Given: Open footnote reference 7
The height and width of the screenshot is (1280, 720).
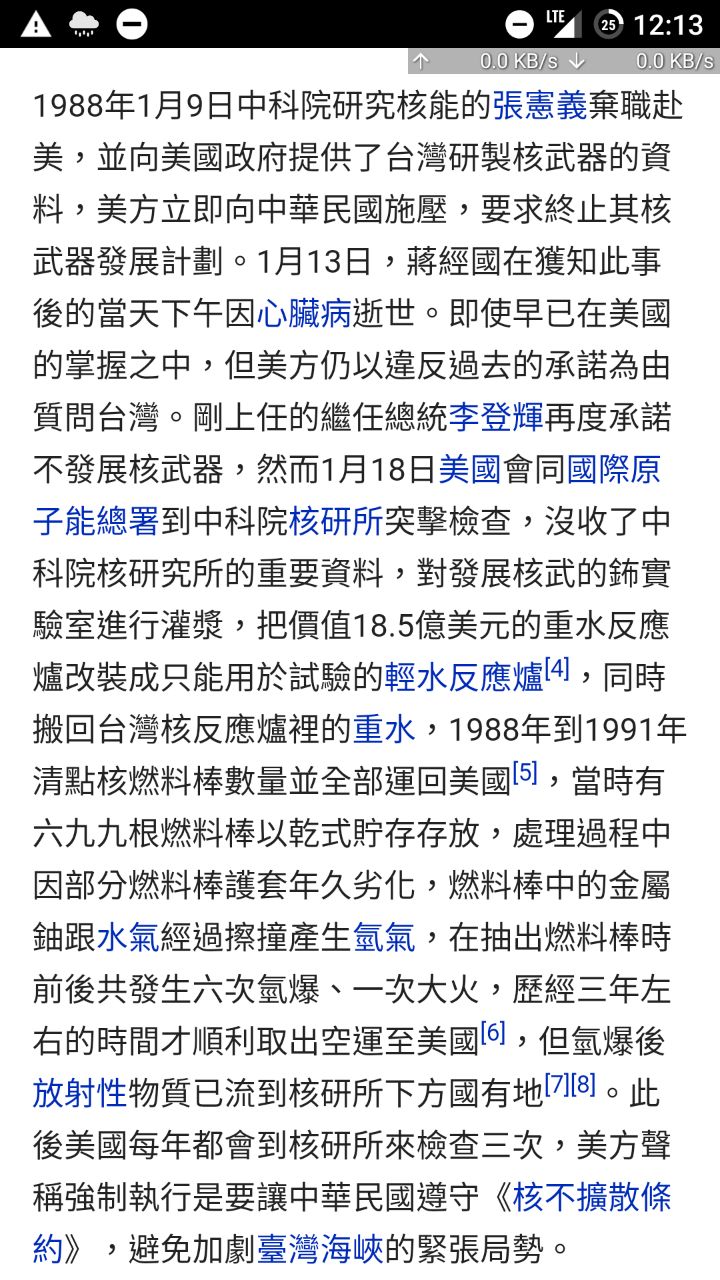Looking at the screenshot, I should point(556,1084).
